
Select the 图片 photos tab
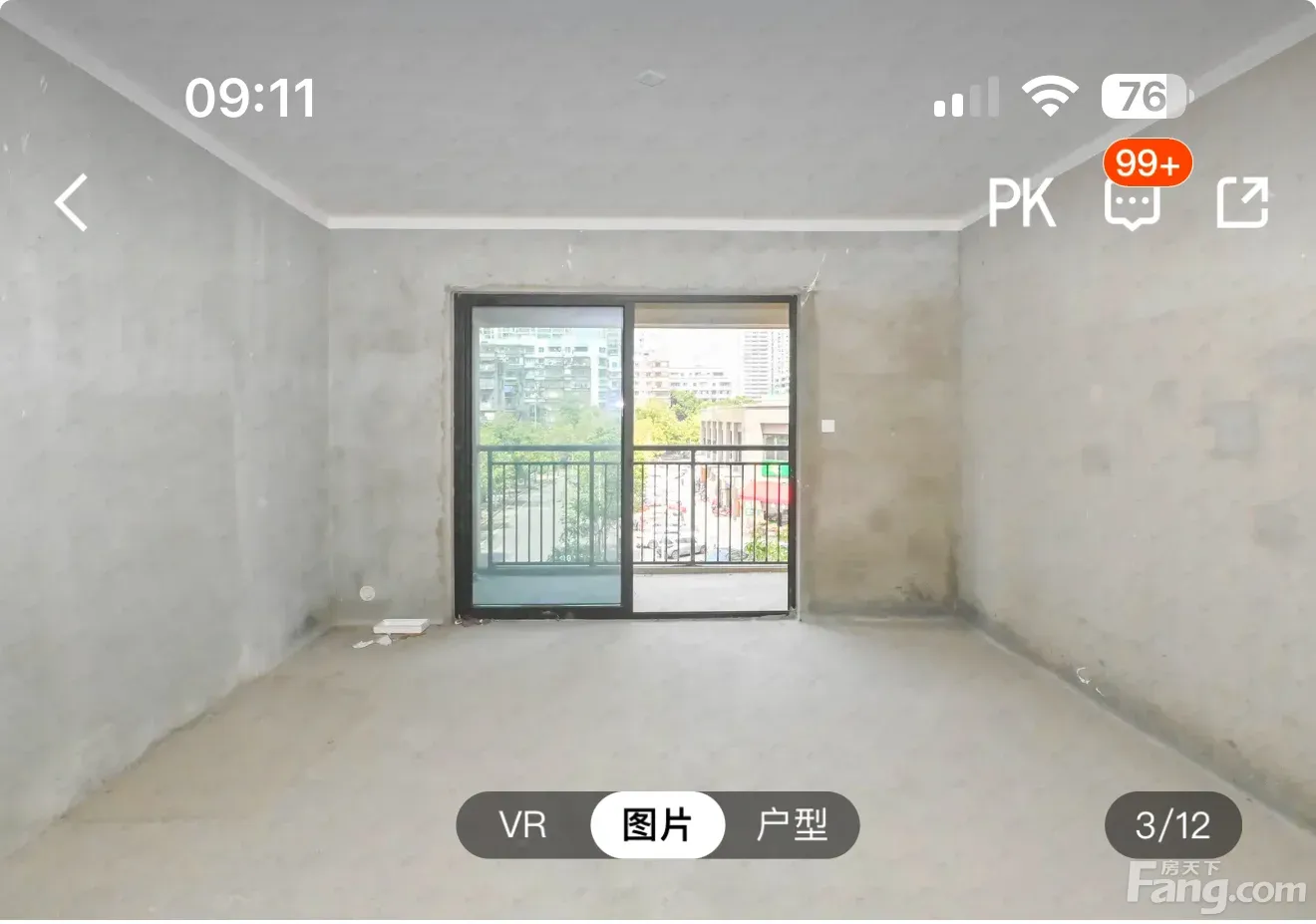[x=657, y=825]
